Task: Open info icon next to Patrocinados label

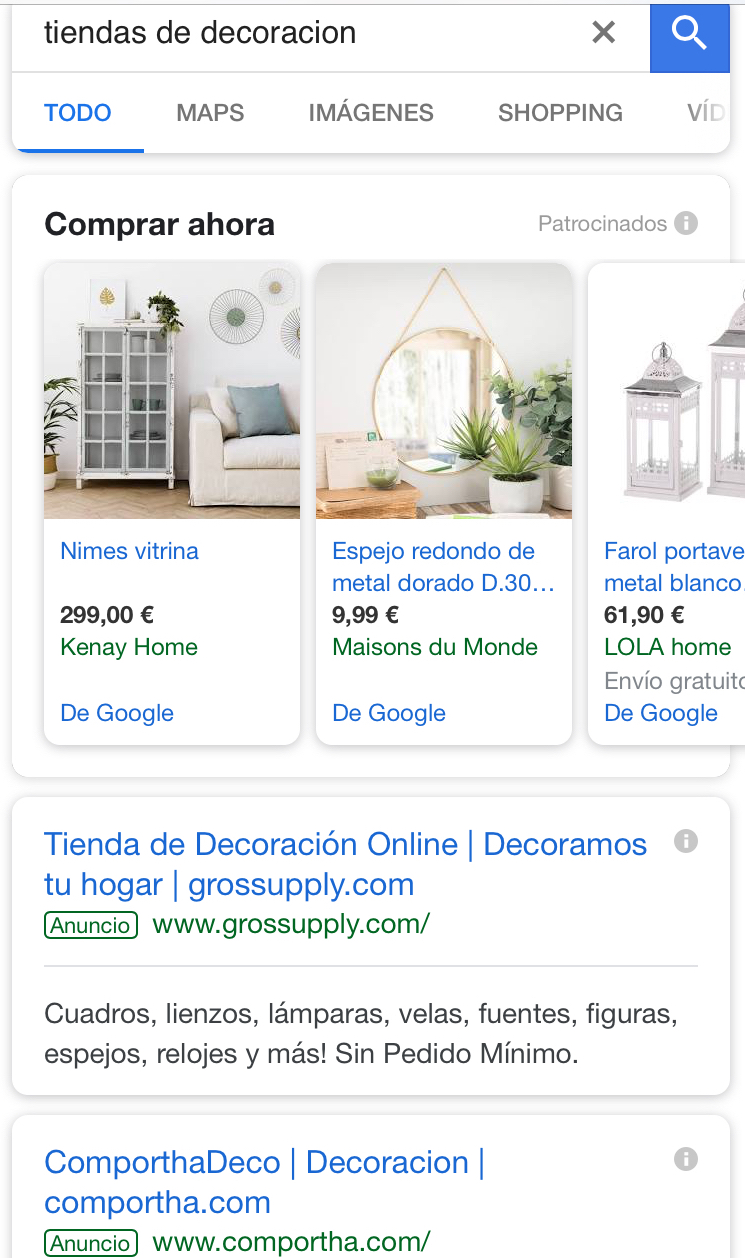Action: 686,223
